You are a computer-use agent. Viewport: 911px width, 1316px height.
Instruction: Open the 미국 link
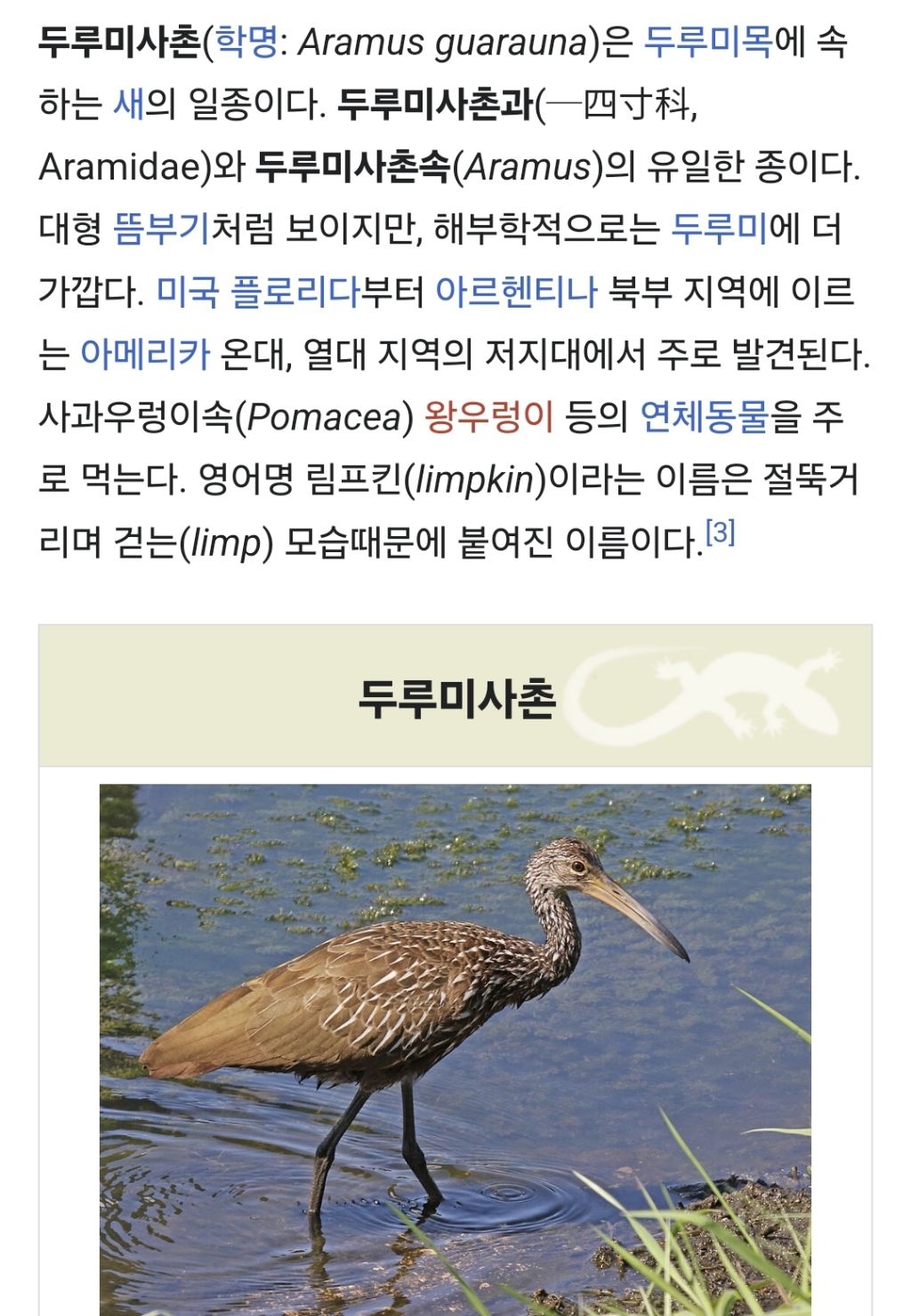pos(188,291)
